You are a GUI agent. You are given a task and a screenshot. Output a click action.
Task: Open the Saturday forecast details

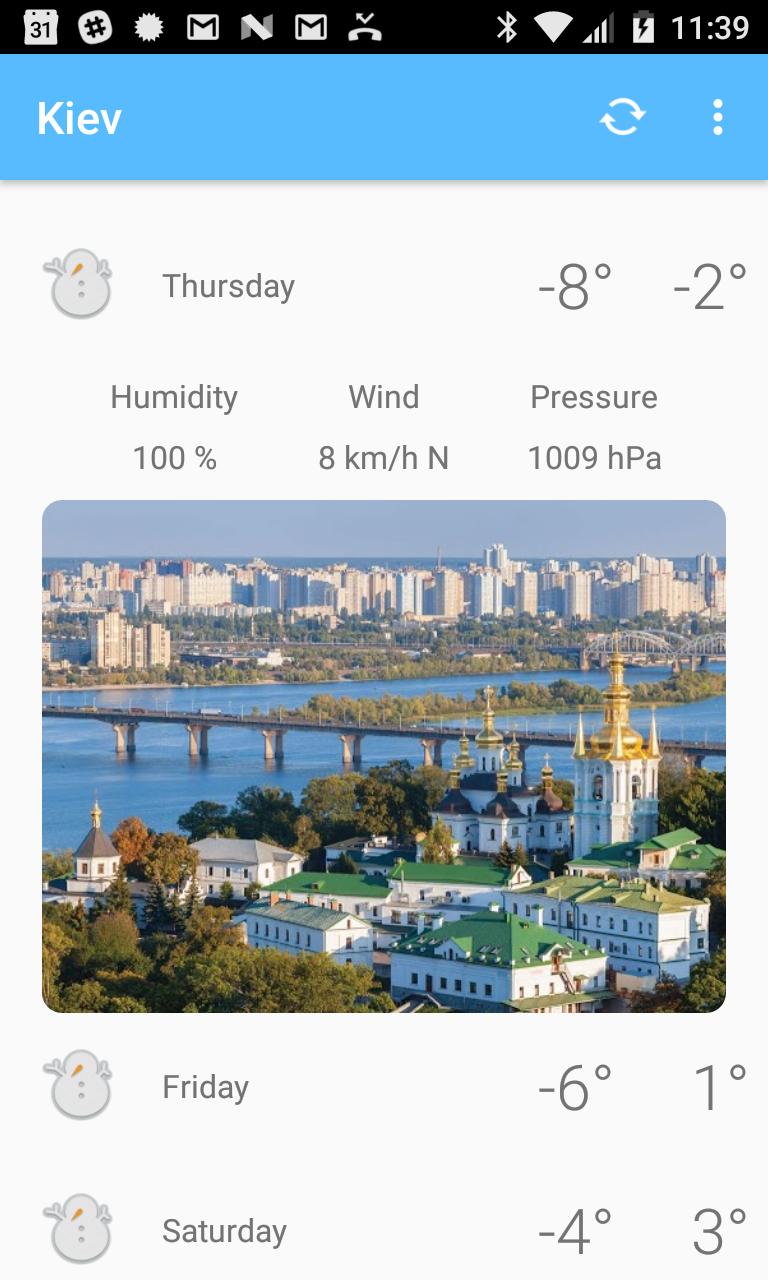(384, 1229)
